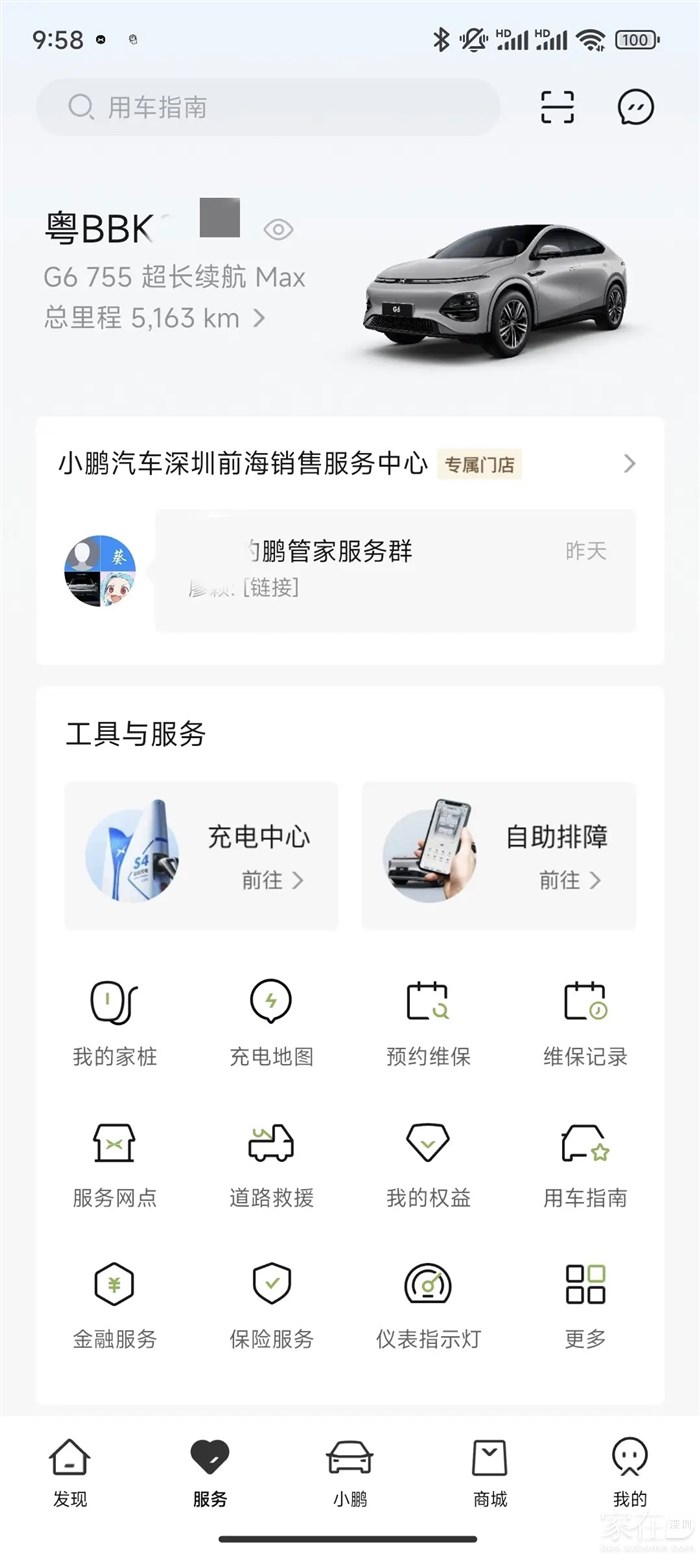The height and width of the screenshot is (1555, 700).
Task: Go to 充电中心 card
Action: tap(201, 856)
